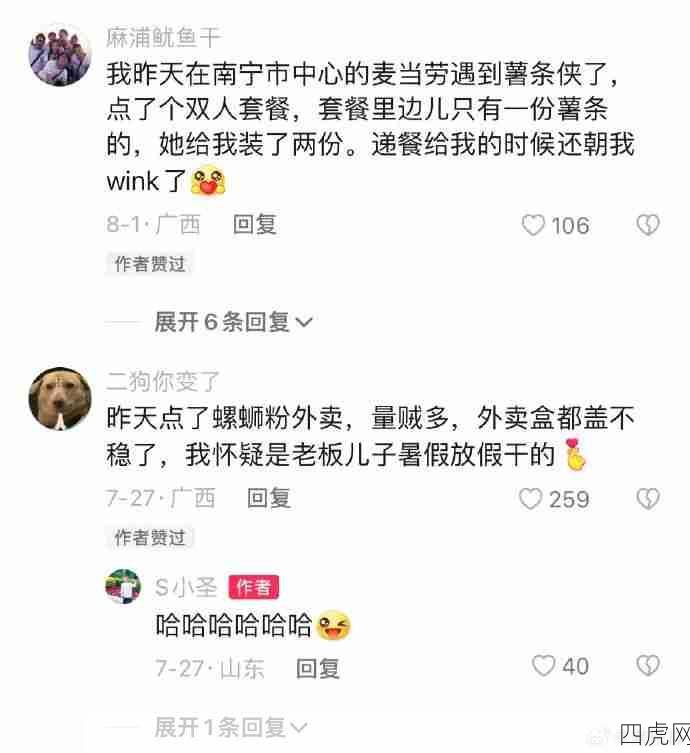
Task: Dislike S小圣's reply
Action: [x=648, y=666]
